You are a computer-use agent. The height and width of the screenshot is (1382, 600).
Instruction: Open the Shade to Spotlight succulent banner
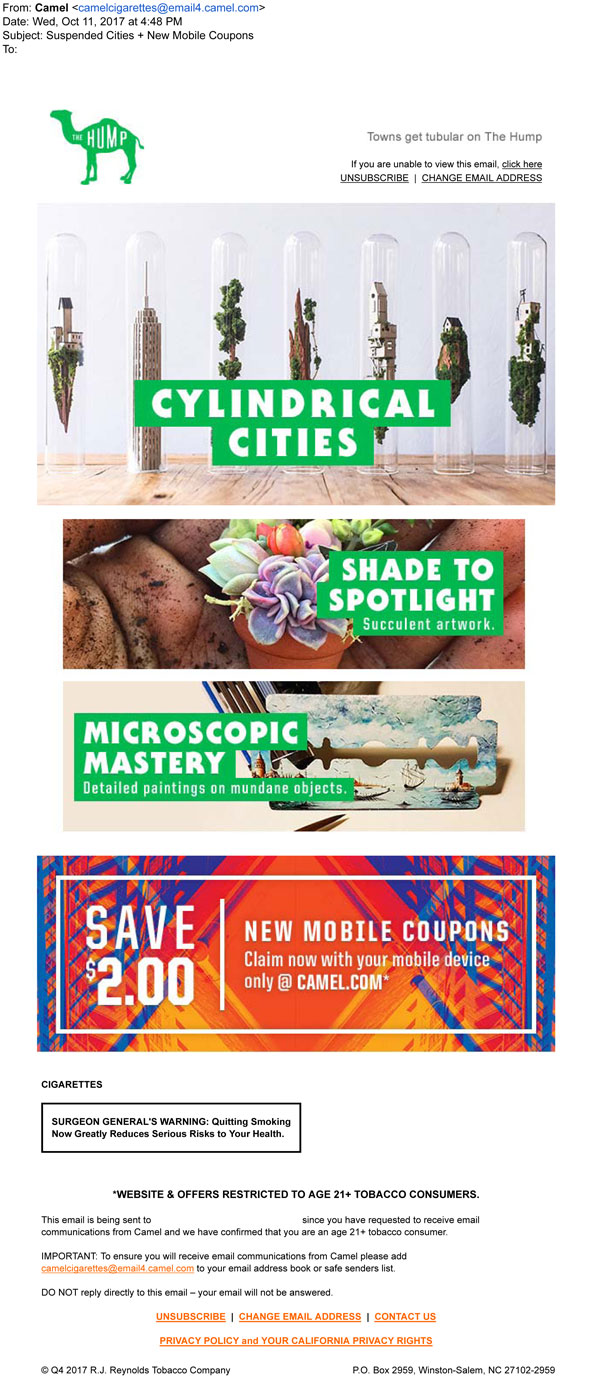click(x=293, y=594)
